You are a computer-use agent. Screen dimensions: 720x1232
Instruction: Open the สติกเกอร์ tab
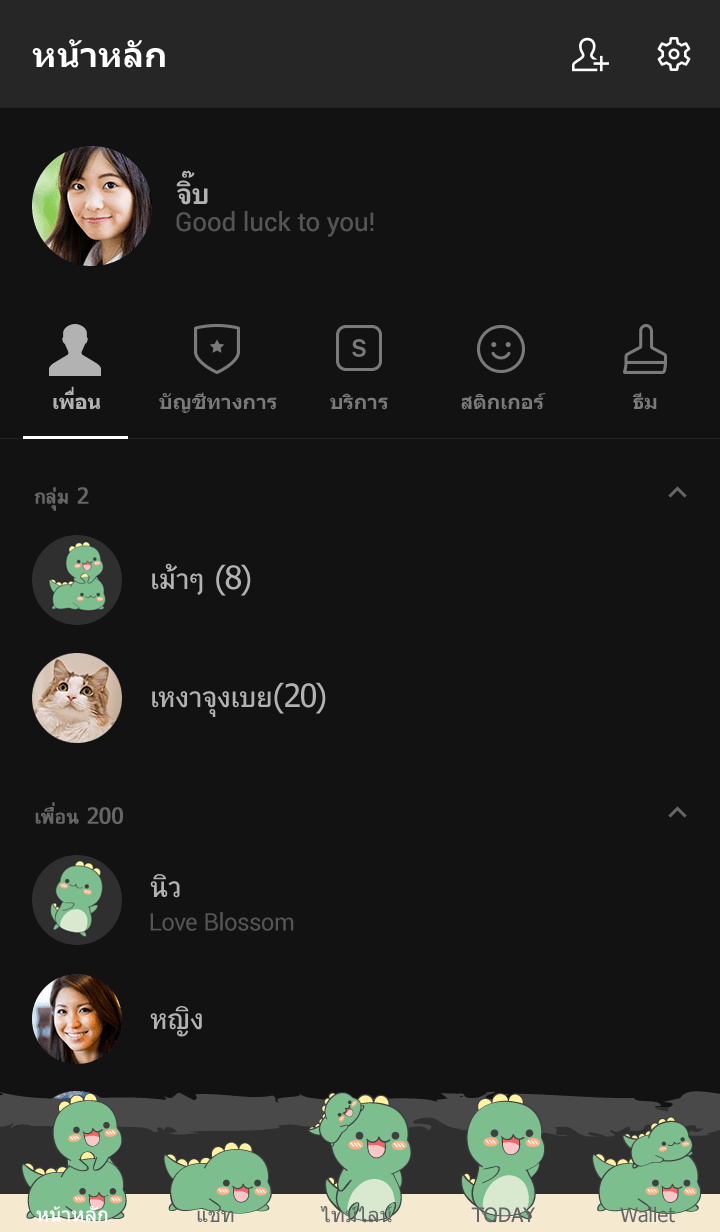(501, 369)
